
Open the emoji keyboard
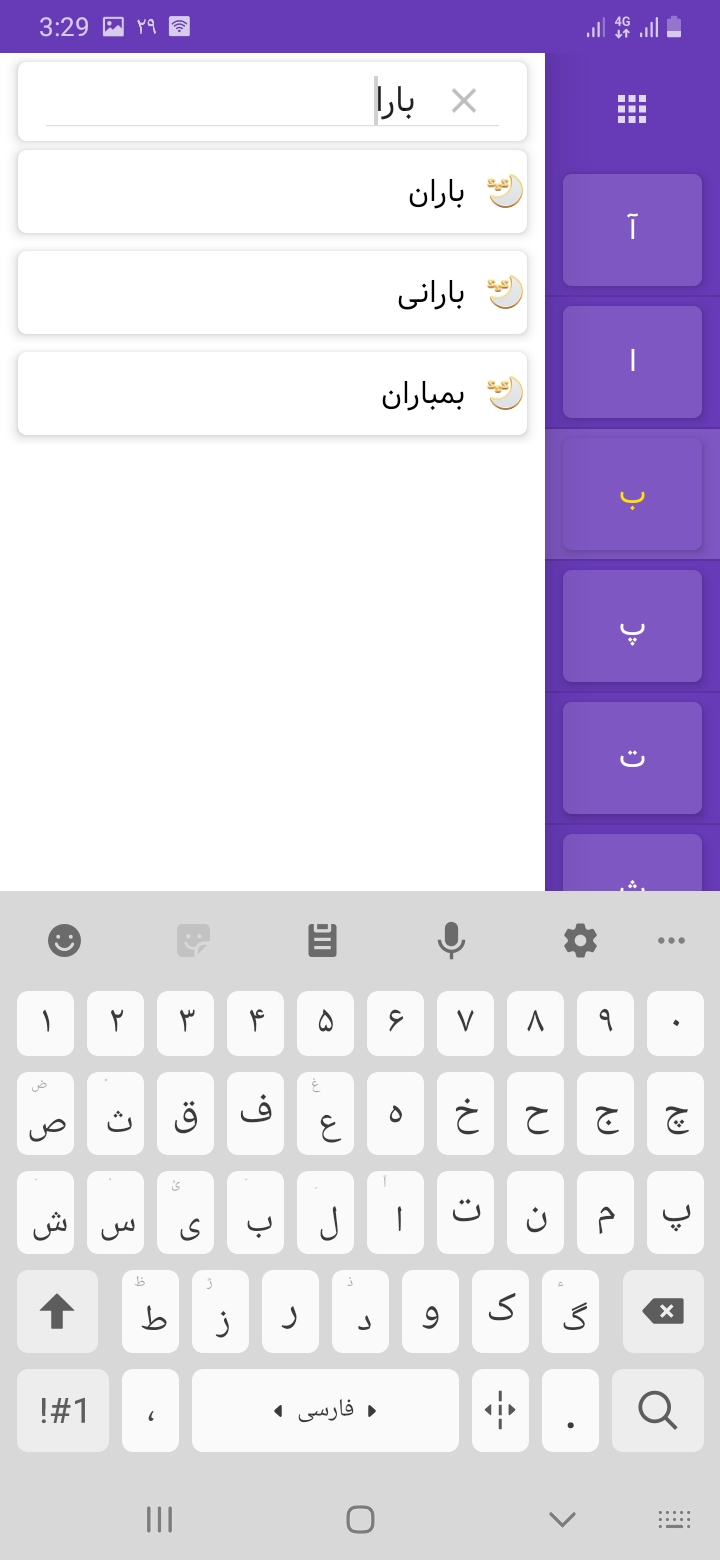64,940
